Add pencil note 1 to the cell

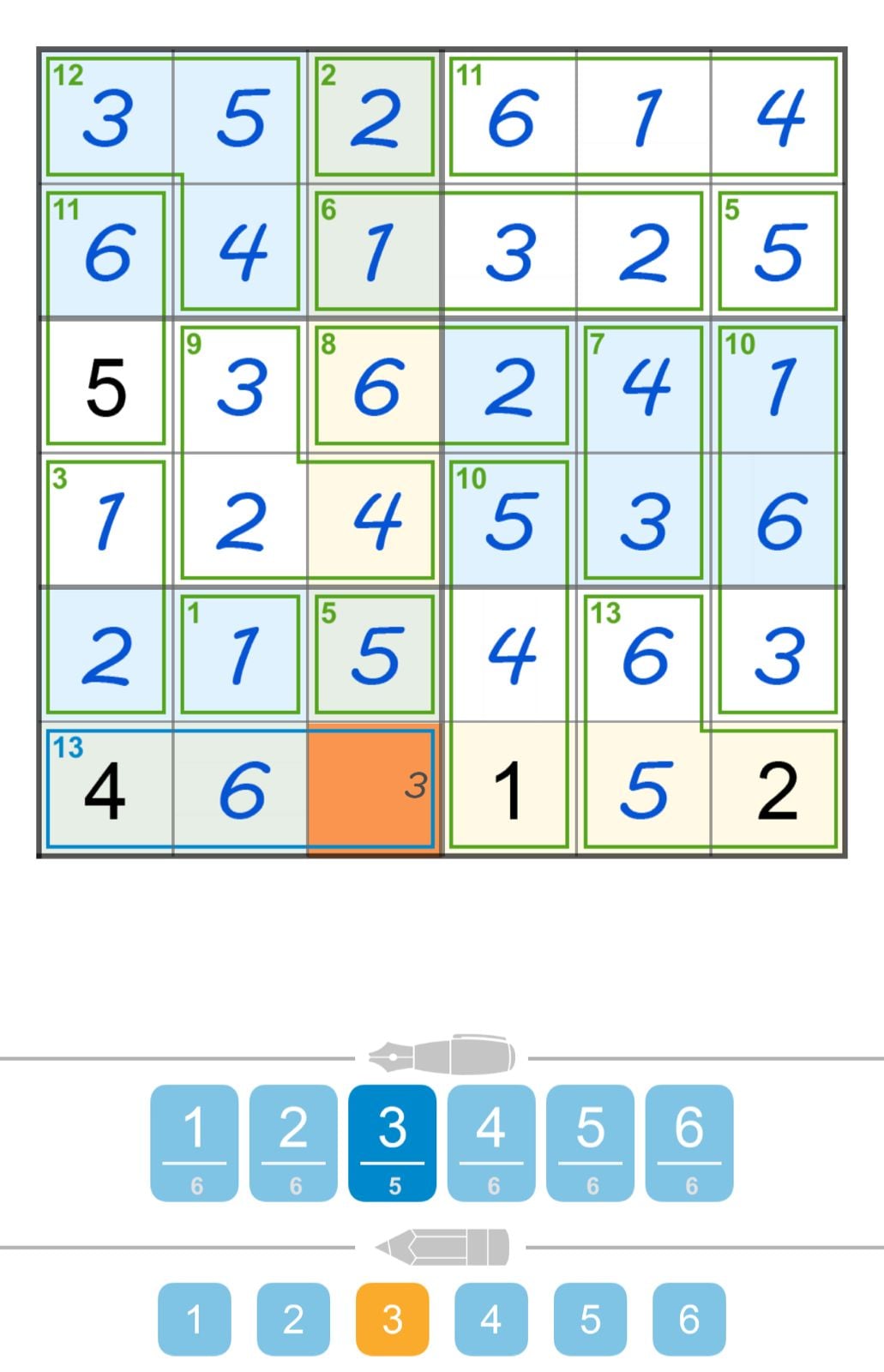(x=194, y=1319)
